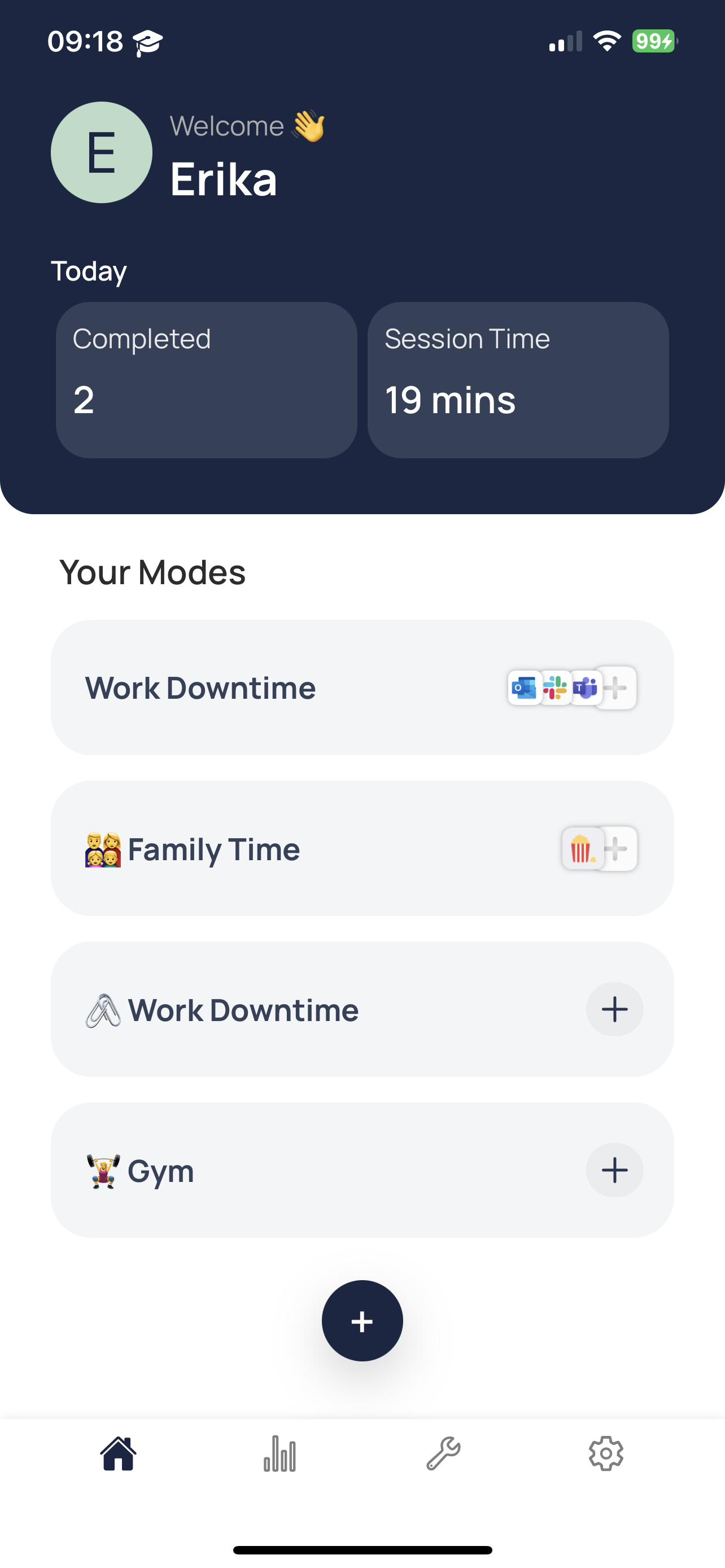Create a new mode with the plus button

click(362, 1321)
